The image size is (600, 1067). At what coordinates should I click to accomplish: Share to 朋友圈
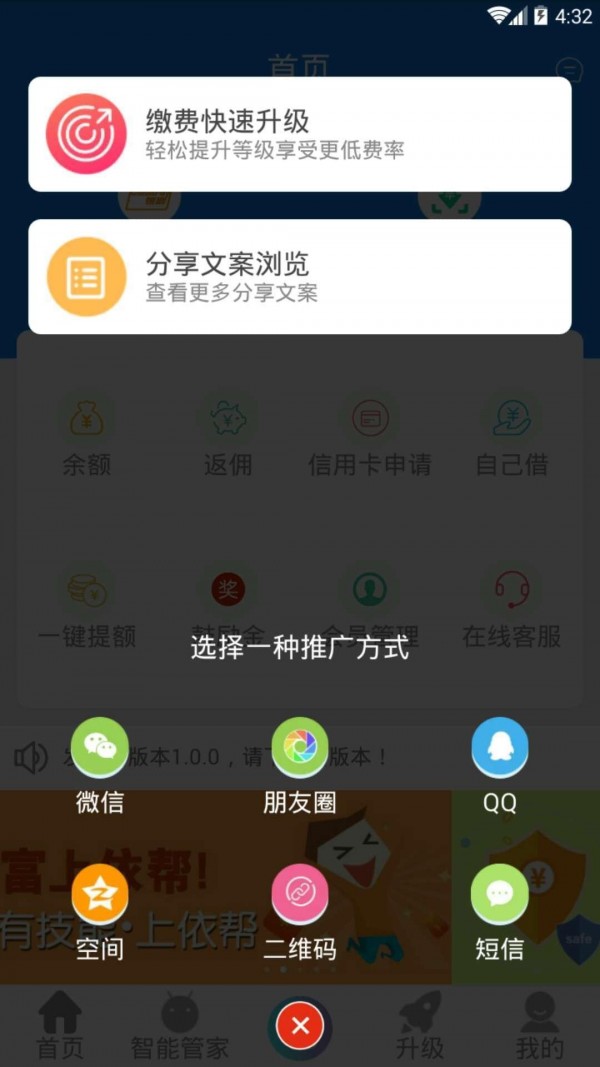click(300, 748)
